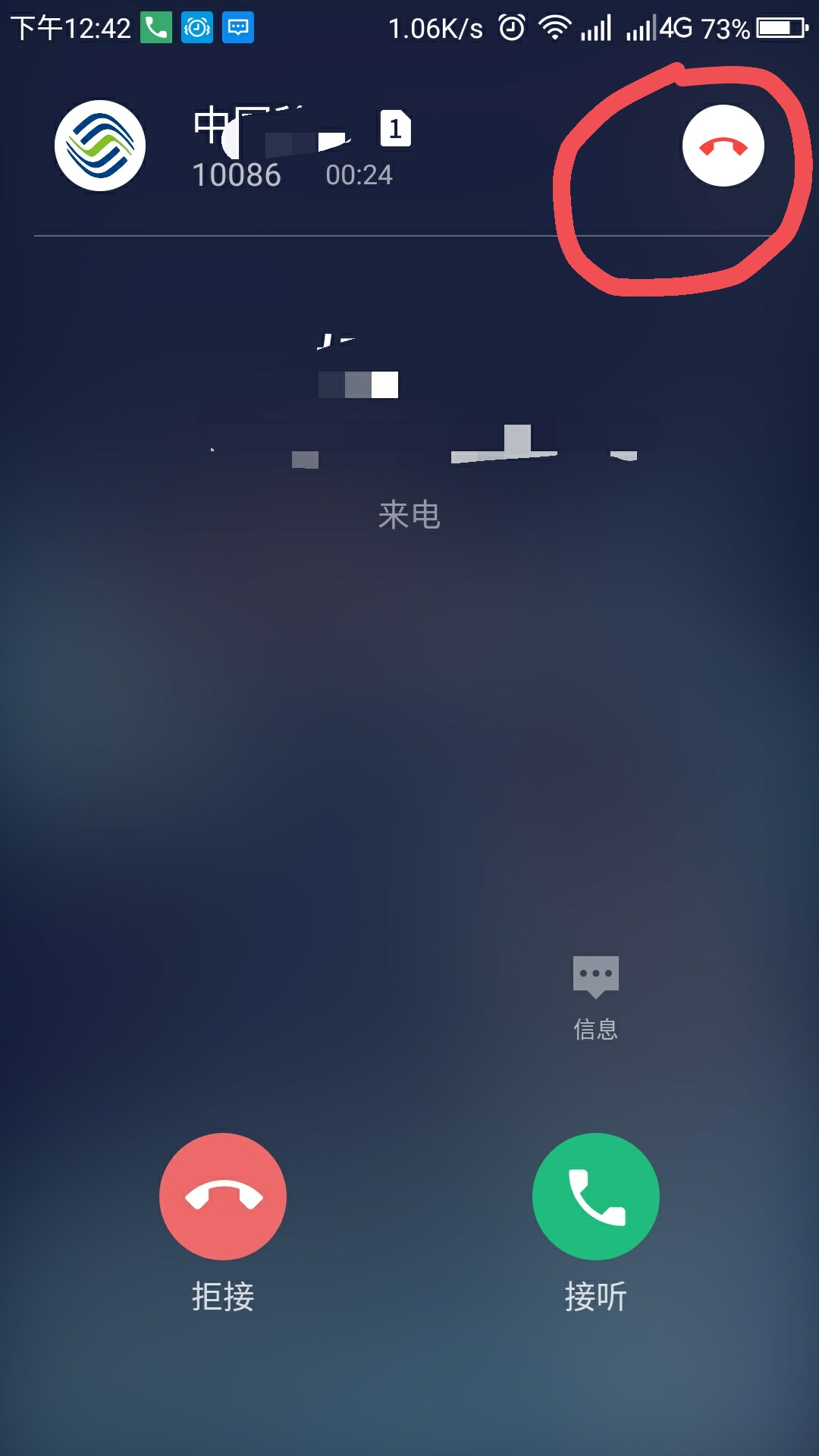The height and width of the screenshot is (1456, 819).
Task: Answer the incoming call (接听)
Action: [596, 1196]
